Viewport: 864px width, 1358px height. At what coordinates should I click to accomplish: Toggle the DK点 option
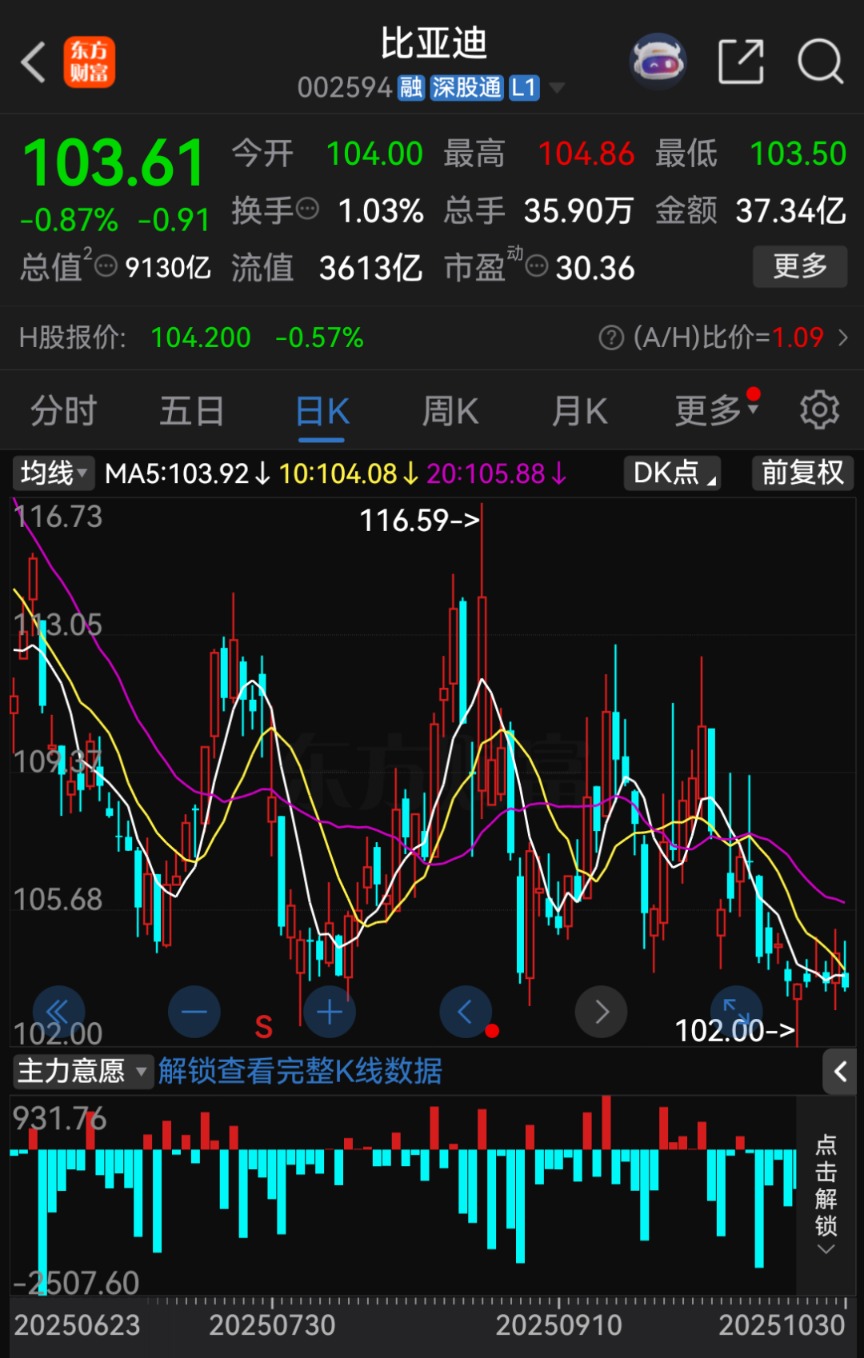point(672,473)
